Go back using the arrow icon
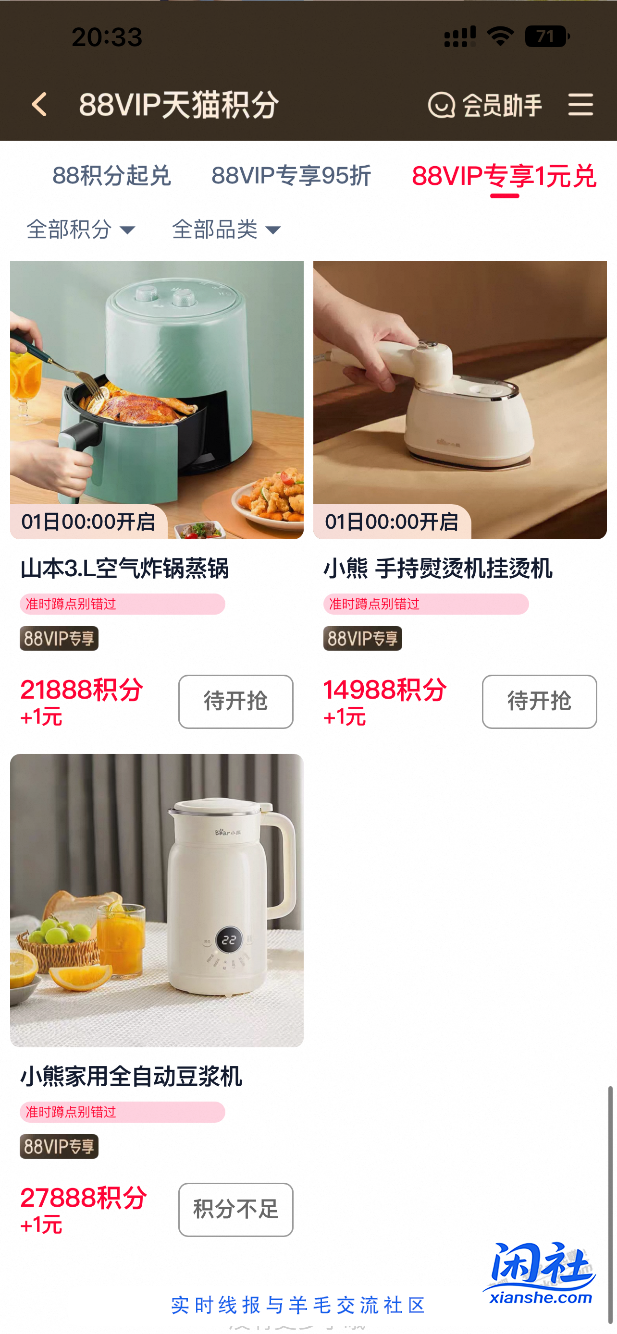 point(39,104)
